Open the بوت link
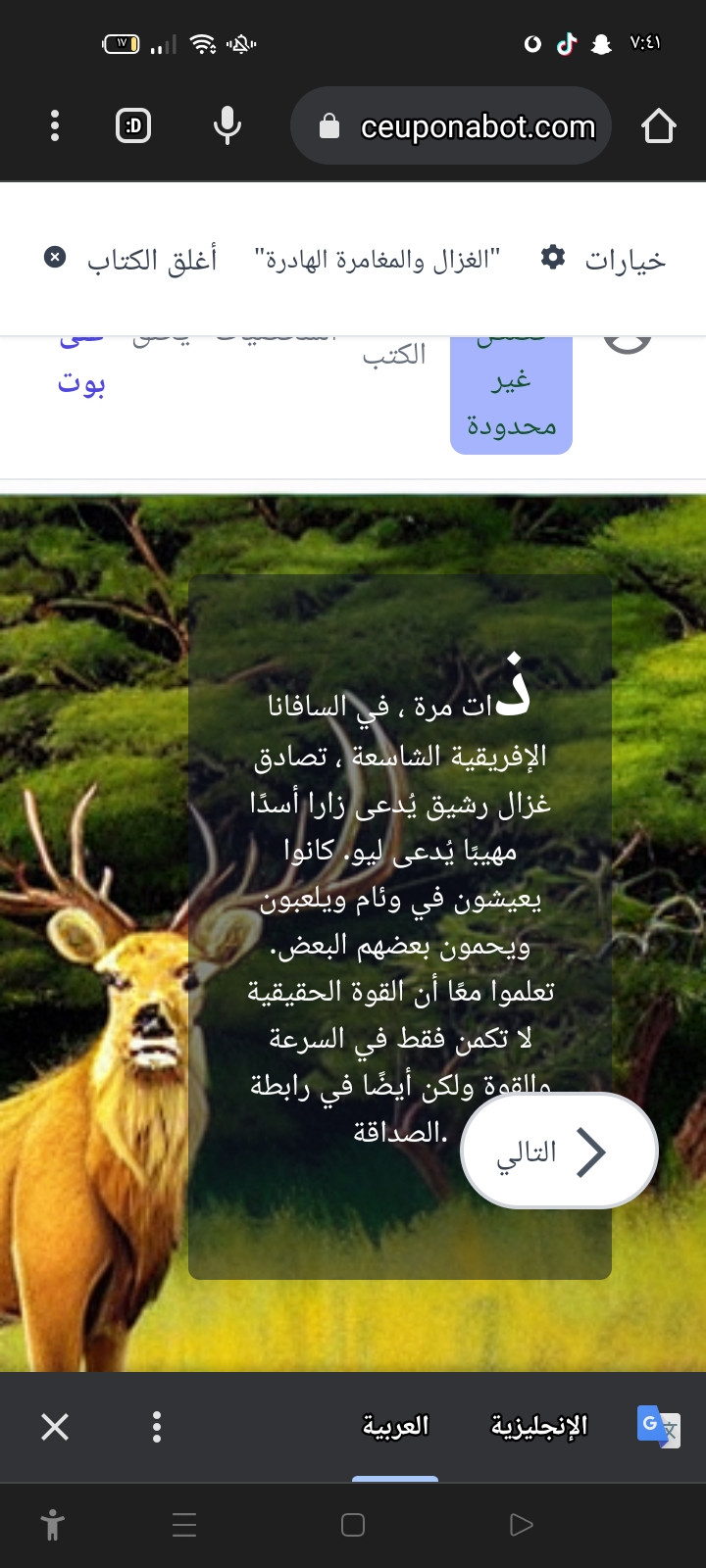706x1568 pixels. [x=81, y=382]
